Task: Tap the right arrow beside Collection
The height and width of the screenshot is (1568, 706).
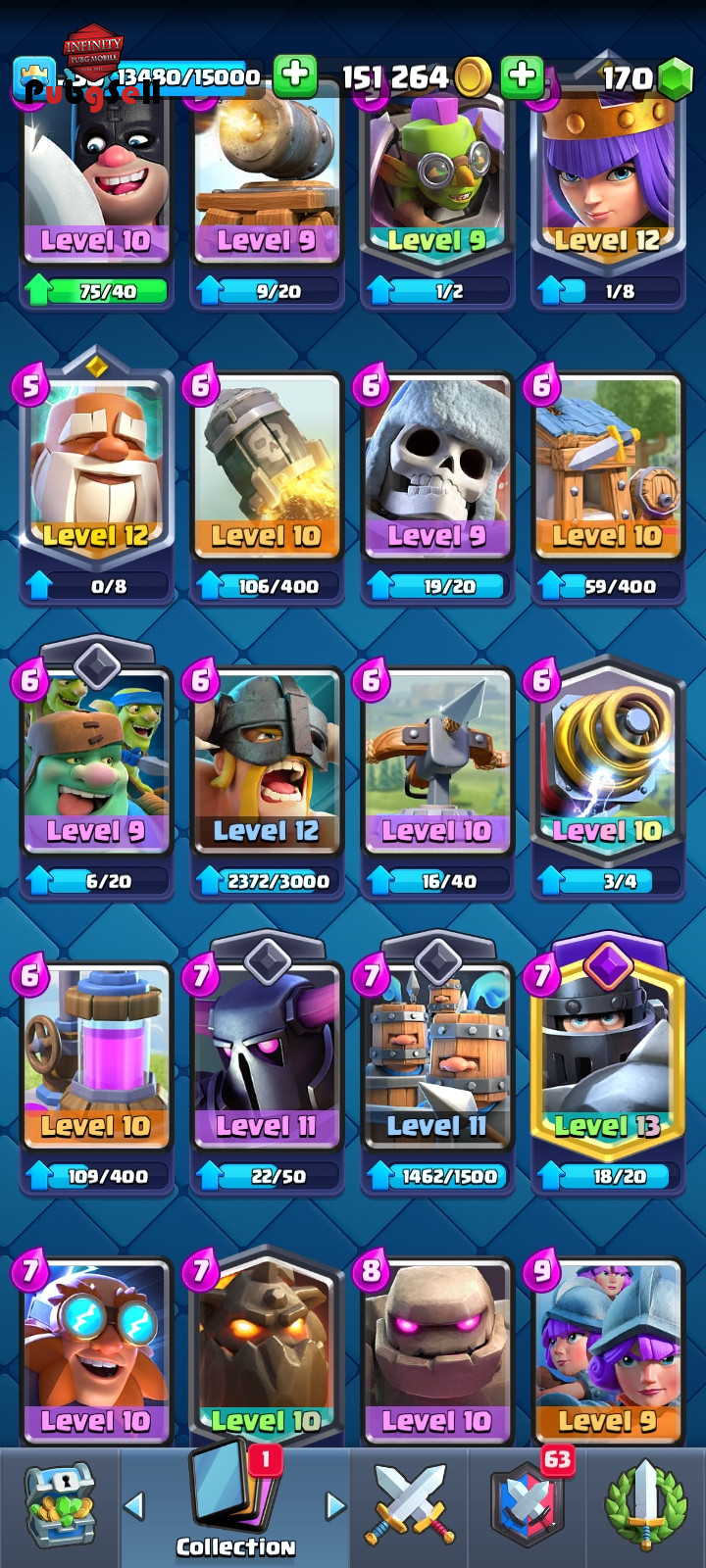Action: tap(335, 1505)
